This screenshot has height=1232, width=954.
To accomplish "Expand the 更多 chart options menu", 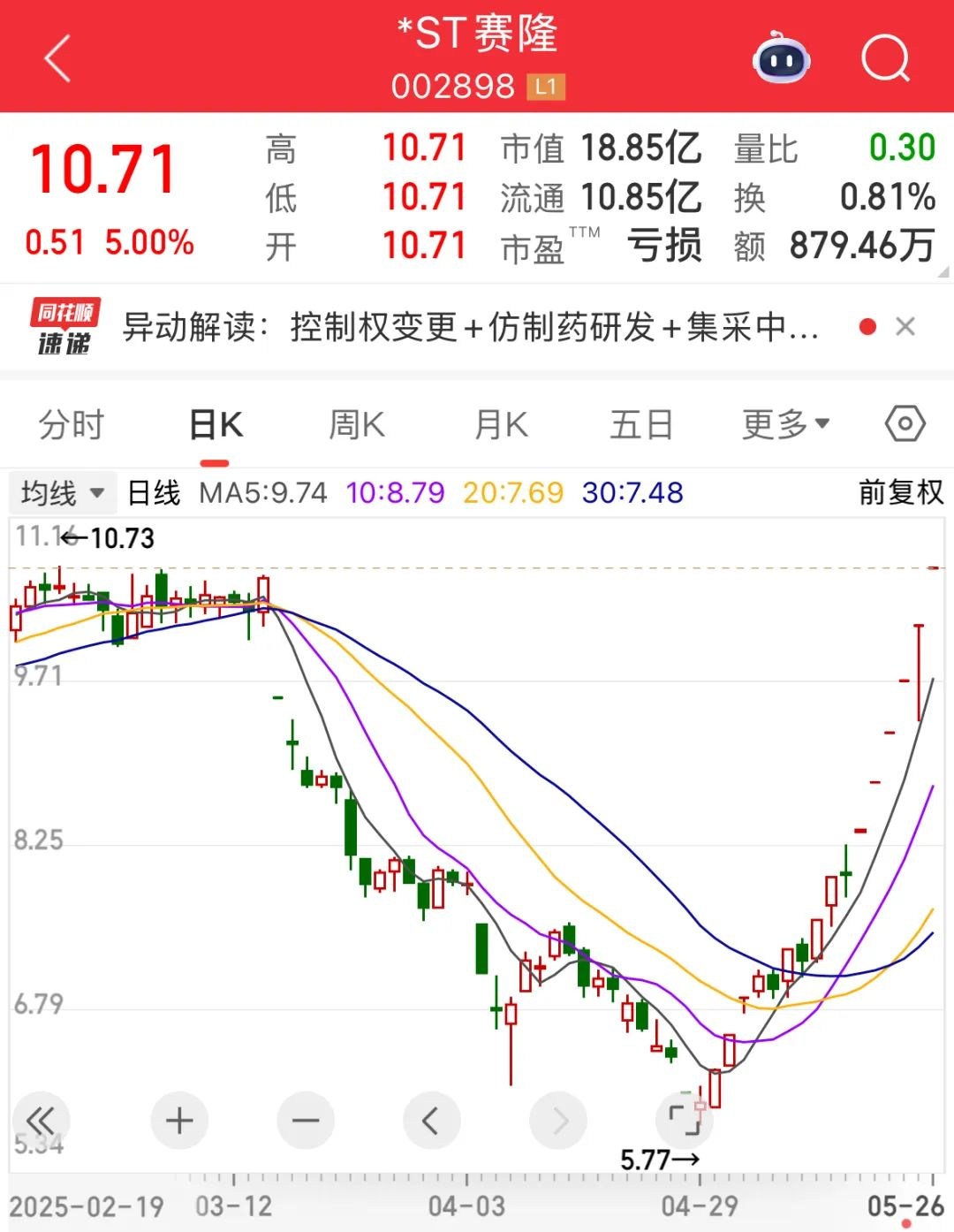I will (783, 424).
